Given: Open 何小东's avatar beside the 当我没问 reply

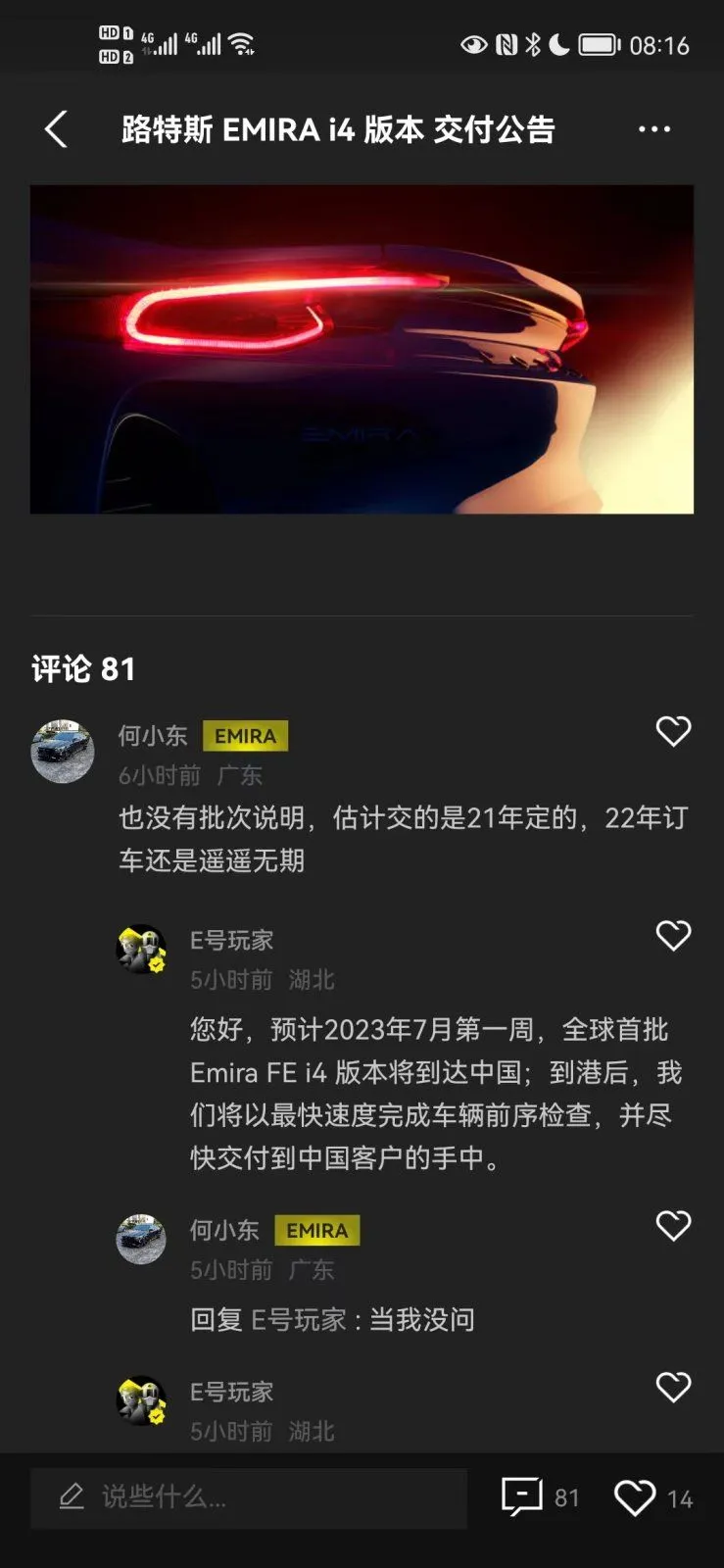Looking at the screenshot, I should 141,1239.
